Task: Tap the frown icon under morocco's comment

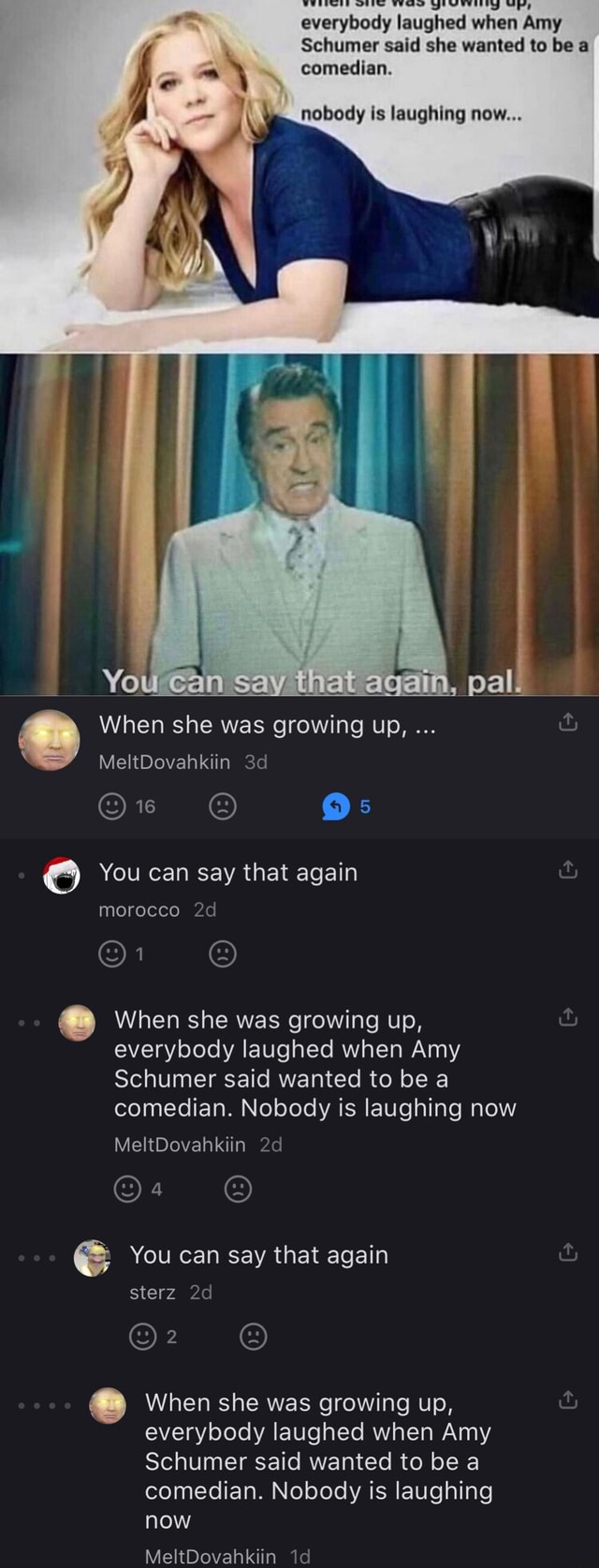Action: pos(222,954)
